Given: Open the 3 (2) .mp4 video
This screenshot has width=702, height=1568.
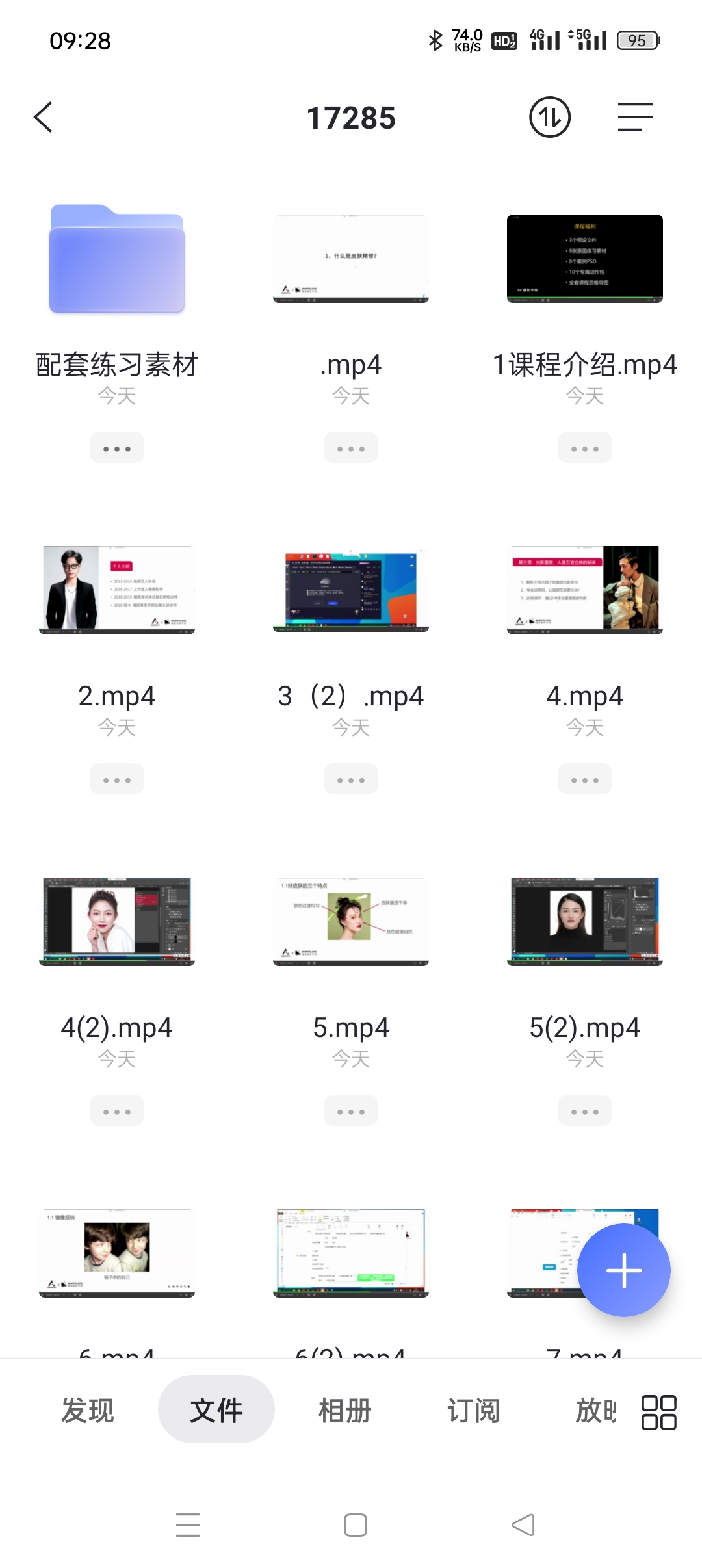Looking at the screenshot, I should (x=351, y=590).
